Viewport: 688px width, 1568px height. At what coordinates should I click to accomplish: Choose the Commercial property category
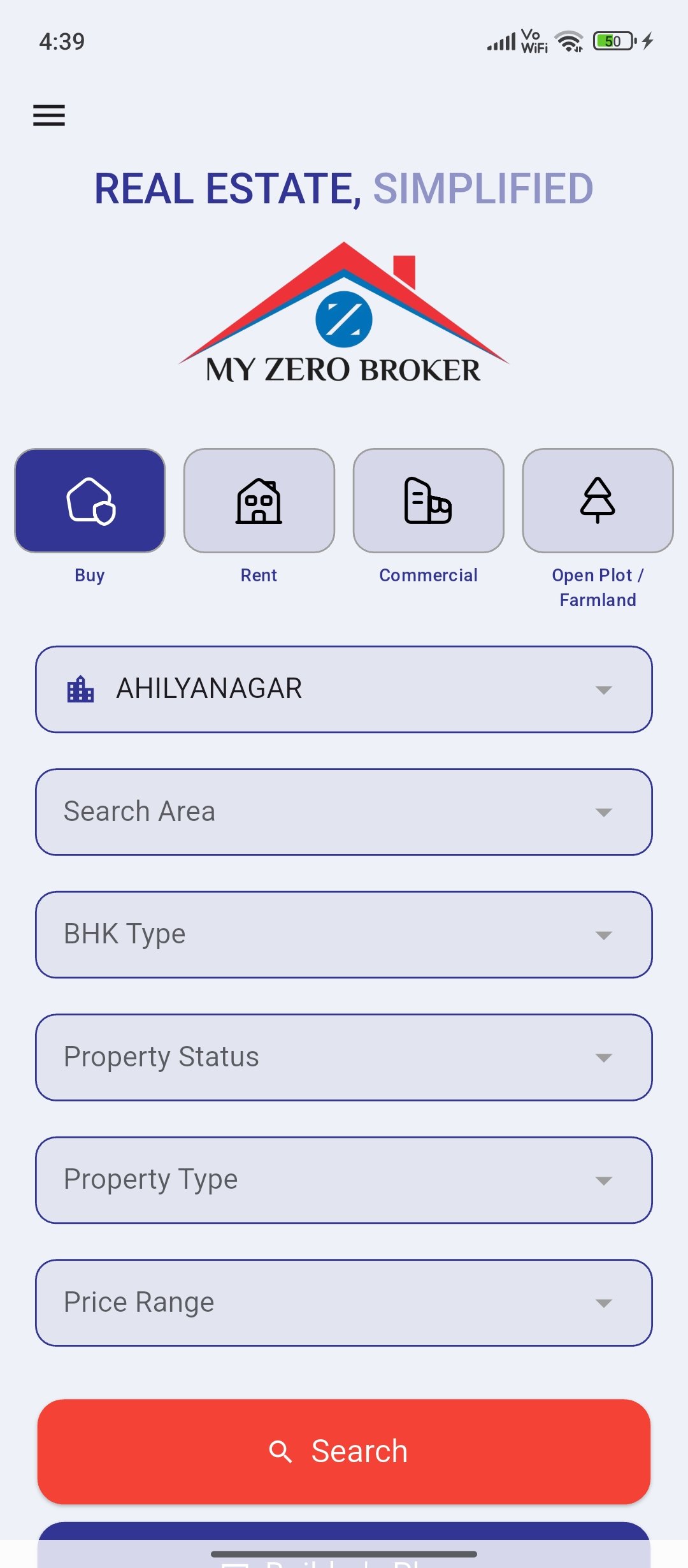[429, 501]
